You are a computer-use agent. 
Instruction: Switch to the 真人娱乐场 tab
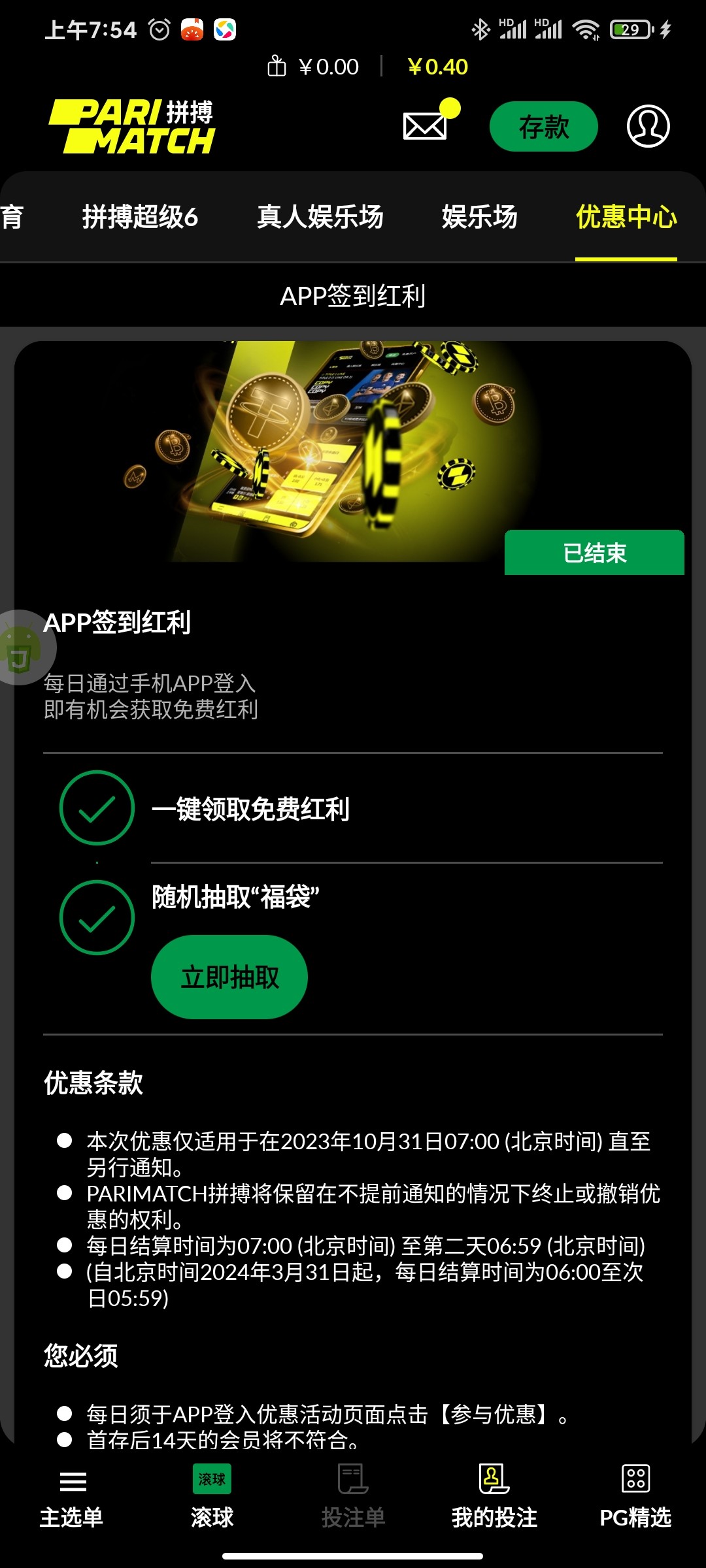320,217
